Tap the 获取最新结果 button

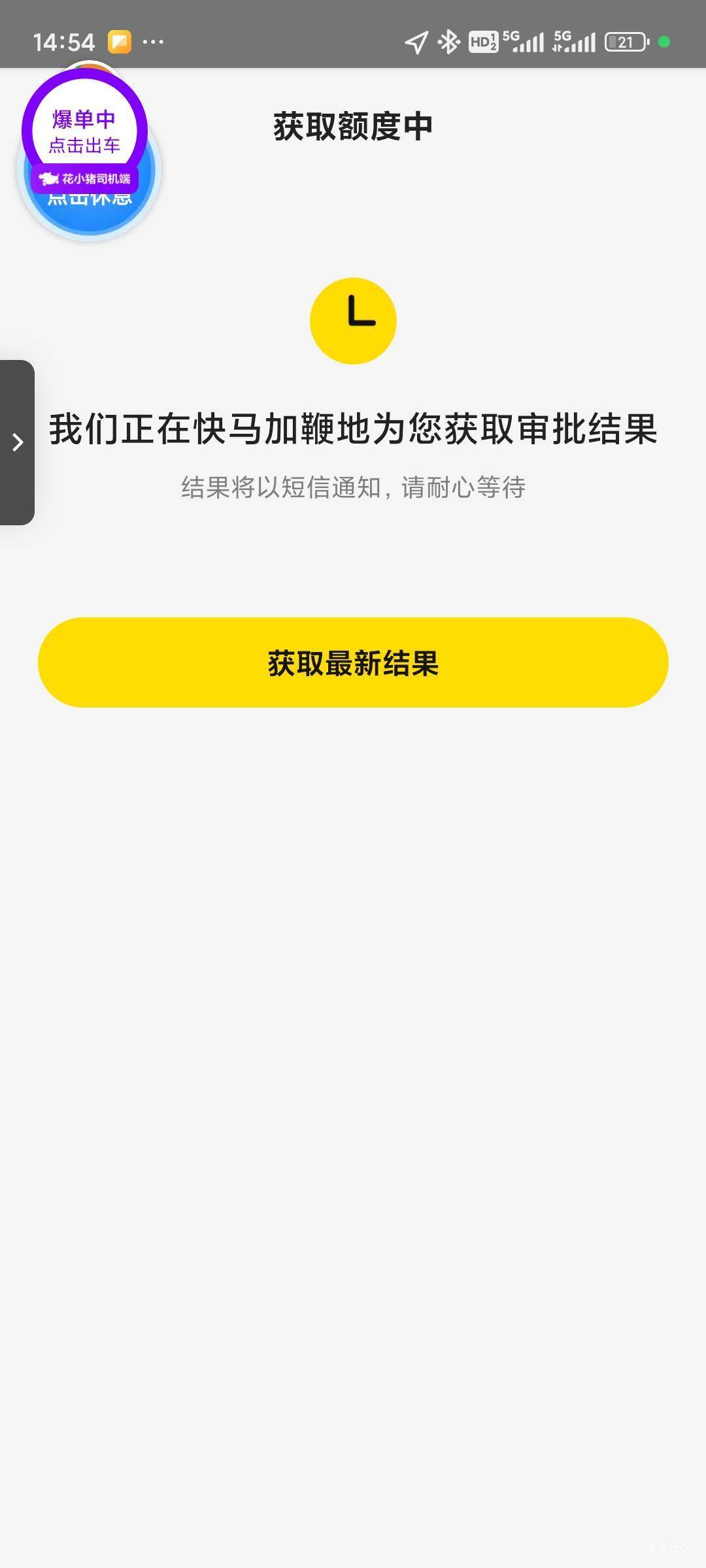coord(353,662)
